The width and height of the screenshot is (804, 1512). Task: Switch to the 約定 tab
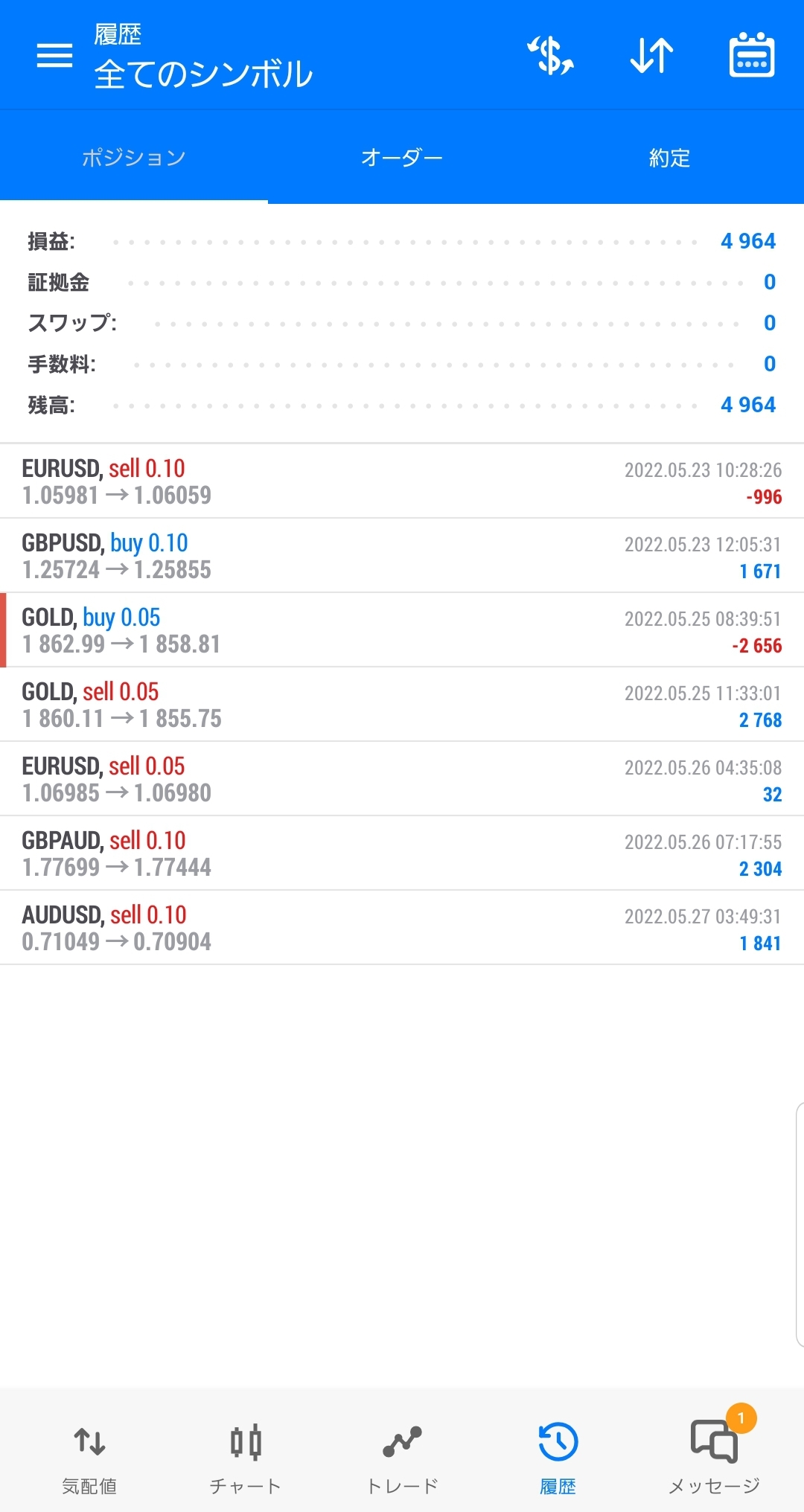click(670, 158)
